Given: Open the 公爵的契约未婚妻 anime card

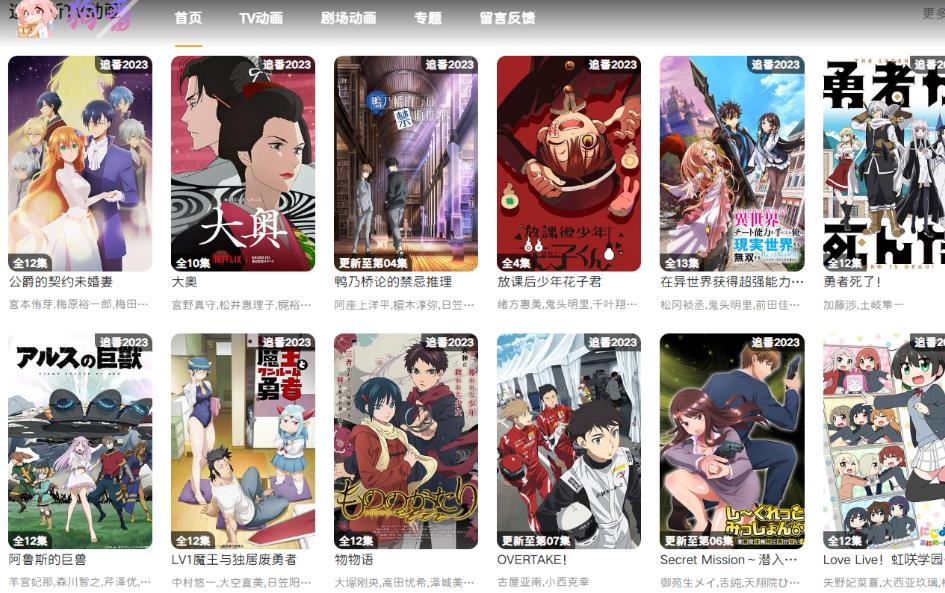Looking at the screenshot, I should (x=80, y=164).
